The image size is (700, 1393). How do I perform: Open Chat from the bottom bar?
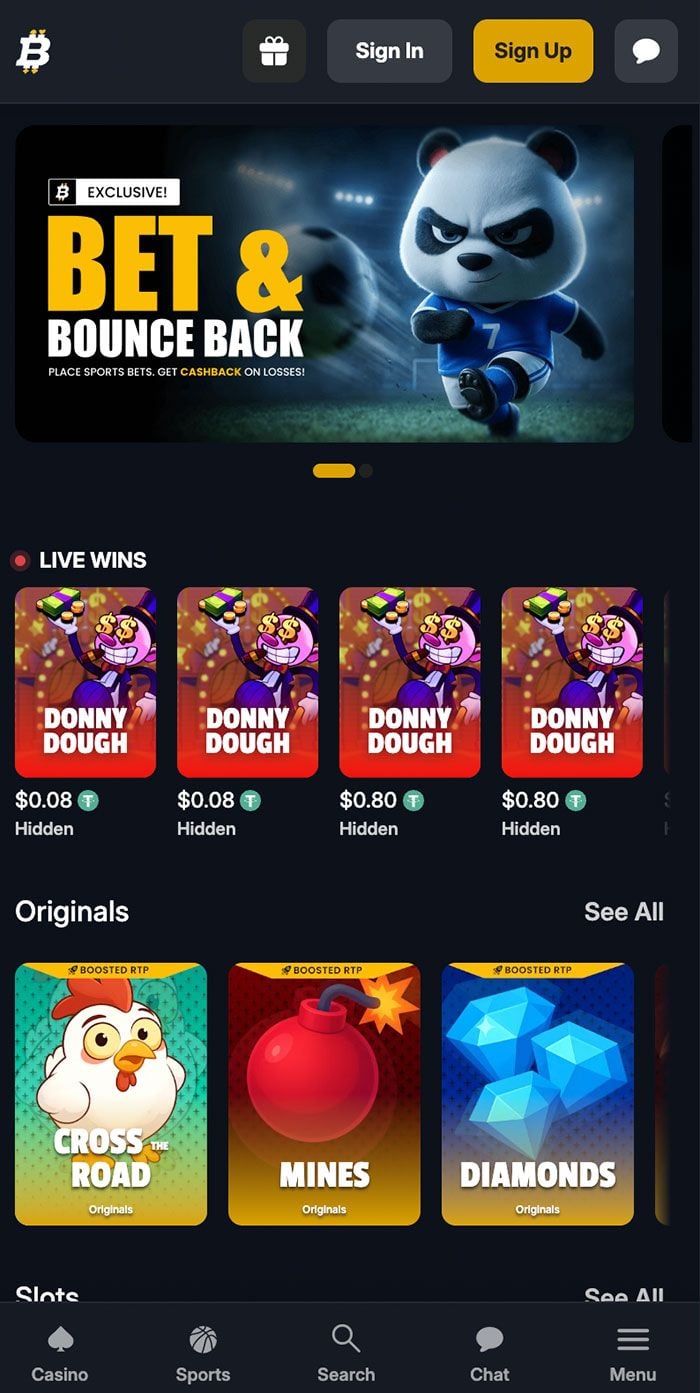[490, 1353]
